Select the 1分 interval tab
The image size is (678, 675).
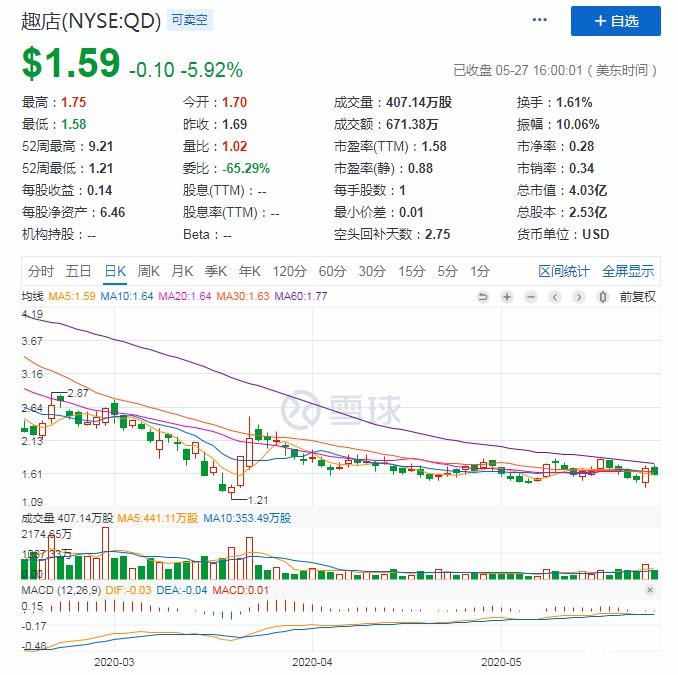[480, 271]
